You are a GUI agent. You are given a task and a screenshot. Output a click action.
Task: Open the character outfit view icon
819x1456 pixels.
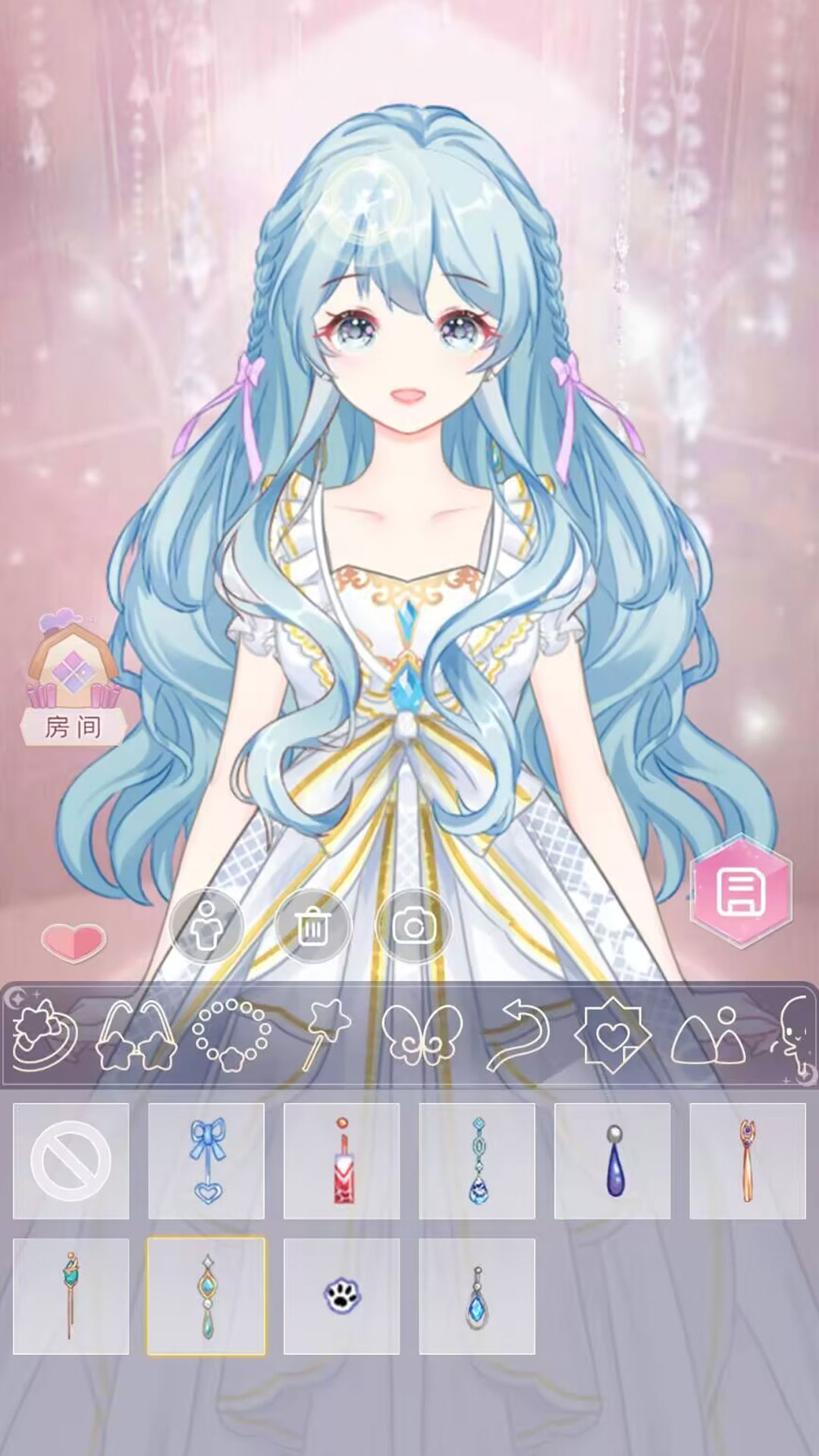pyautogui.click(x=206, y=927)
